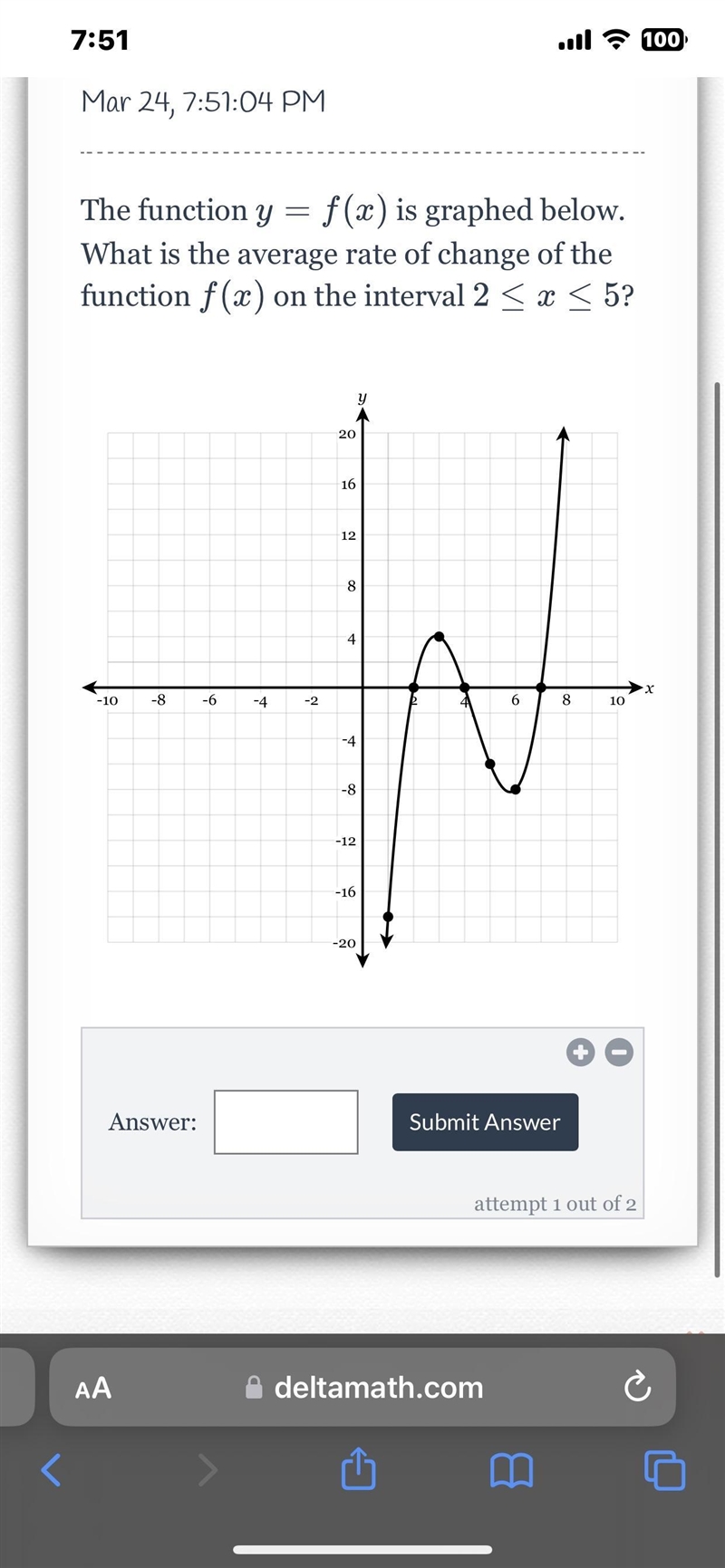This screenshot has width=725, height=1568.
Task: Tap the plus icon above Submit Answer
Action: [580, 1052]
